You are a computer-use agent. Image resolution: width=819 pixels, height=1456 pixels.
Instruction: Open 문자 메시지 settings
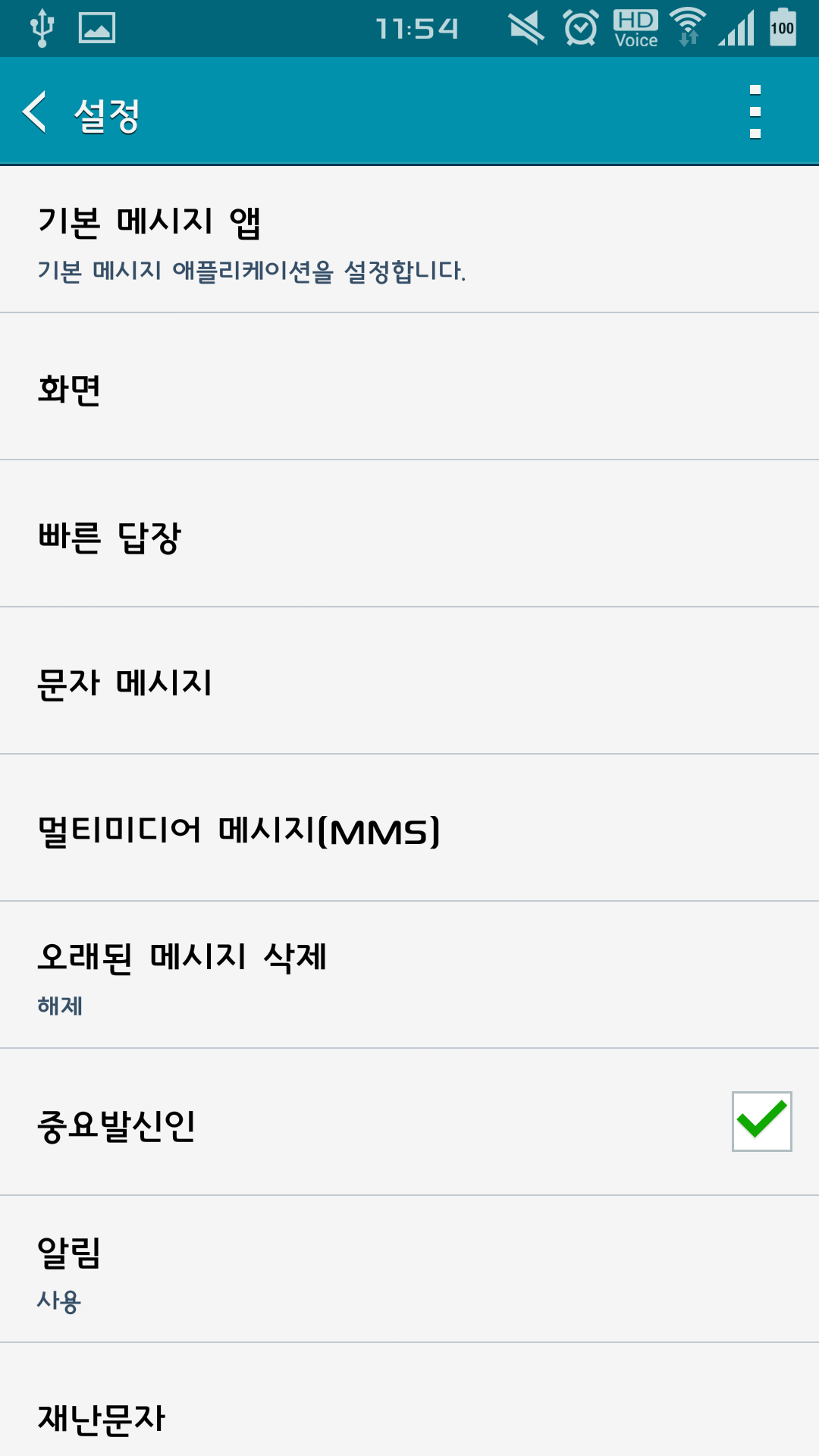click(x=409, y=682)
